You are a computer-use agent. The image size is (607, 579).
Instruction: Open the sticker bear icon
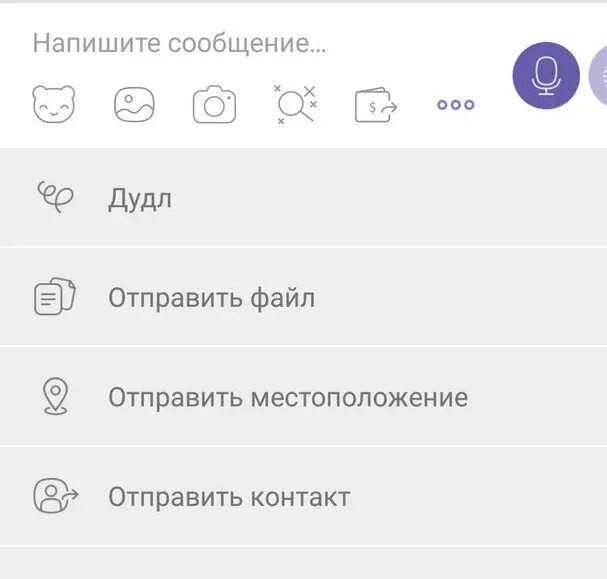pyautogui.click(x=54, y=104)
